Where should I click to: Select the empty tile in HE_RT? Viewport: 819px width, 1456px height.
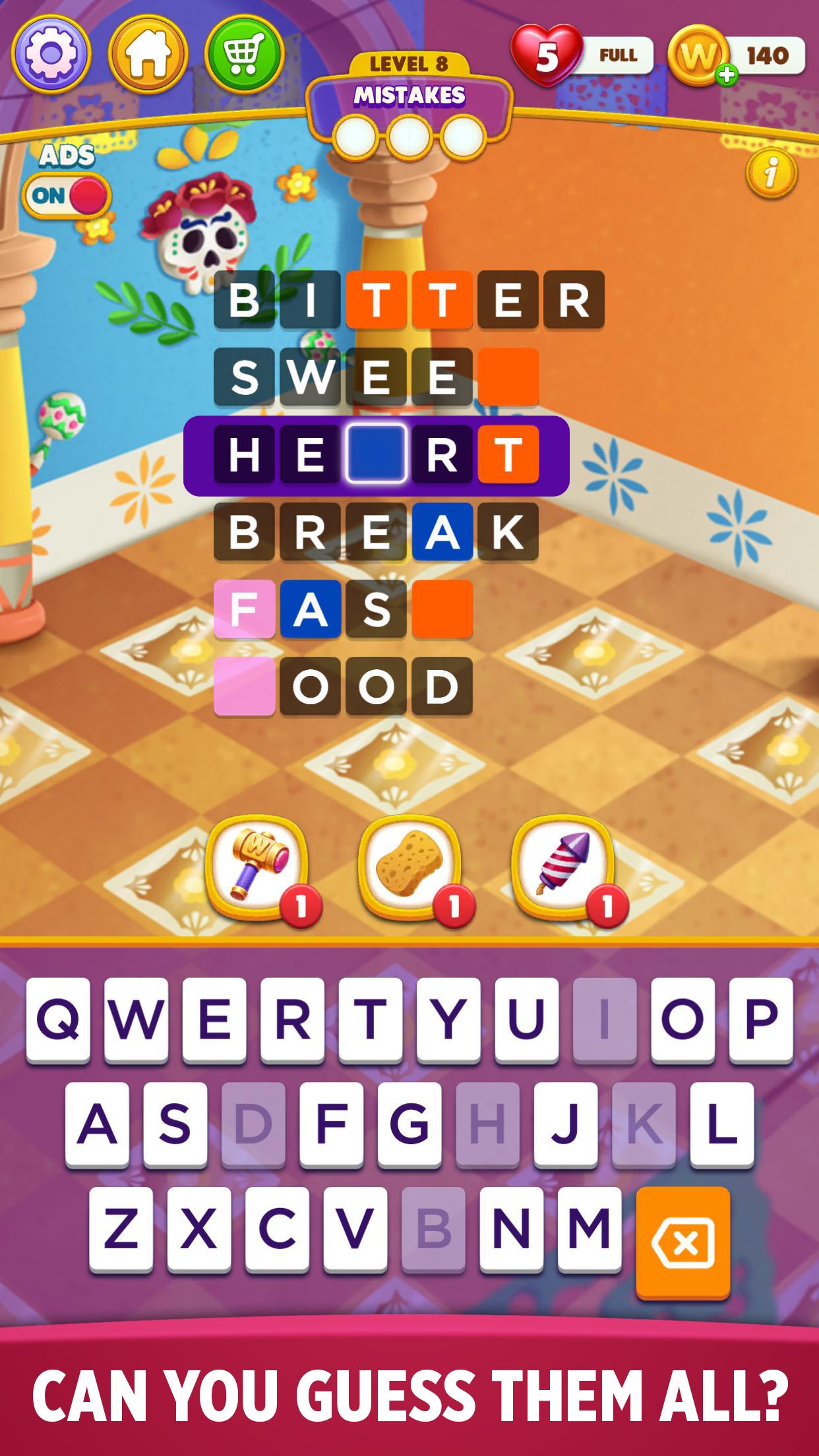pos(376,454)
